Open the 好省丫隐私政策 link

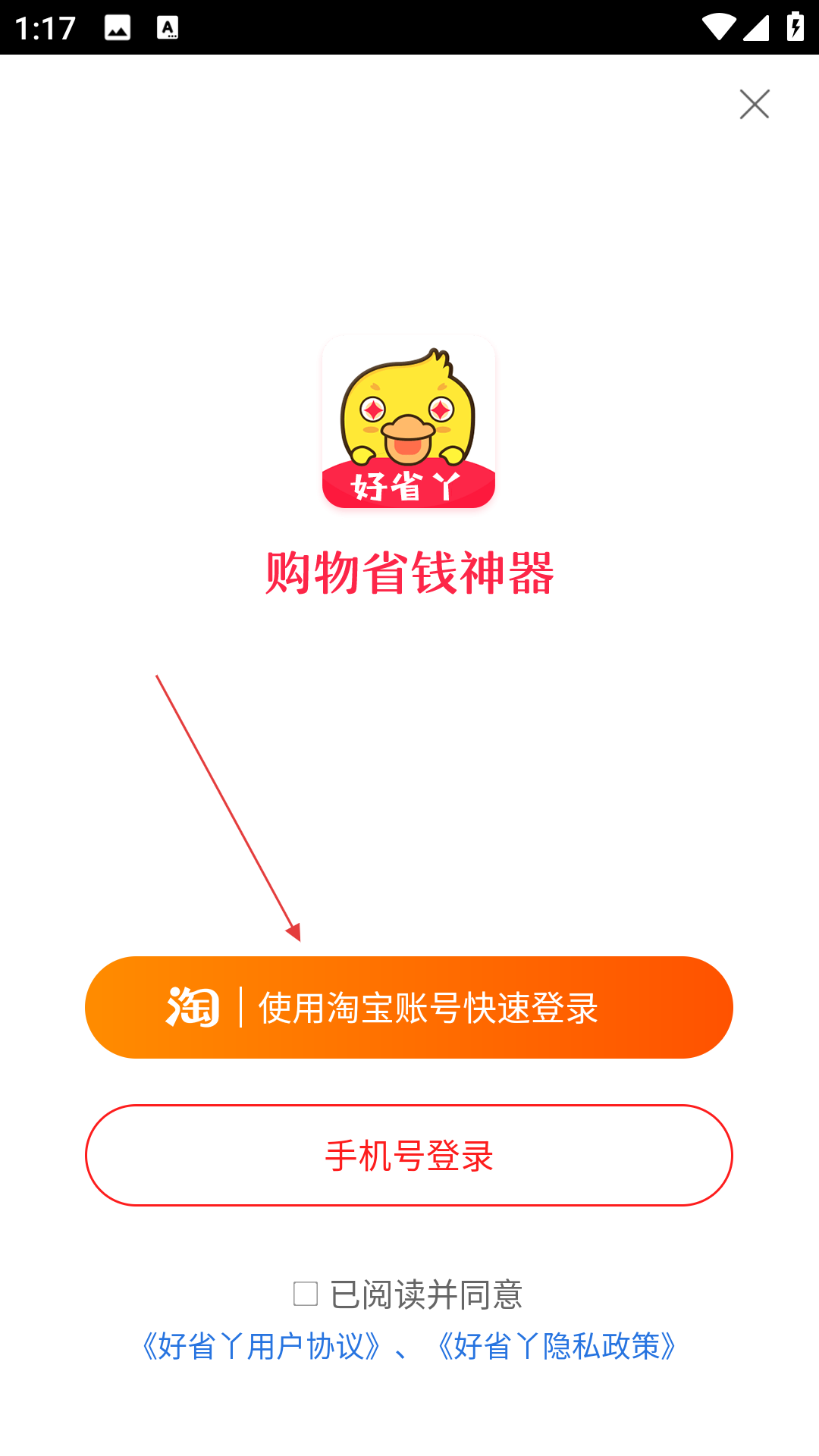(x=557, y=1347)
